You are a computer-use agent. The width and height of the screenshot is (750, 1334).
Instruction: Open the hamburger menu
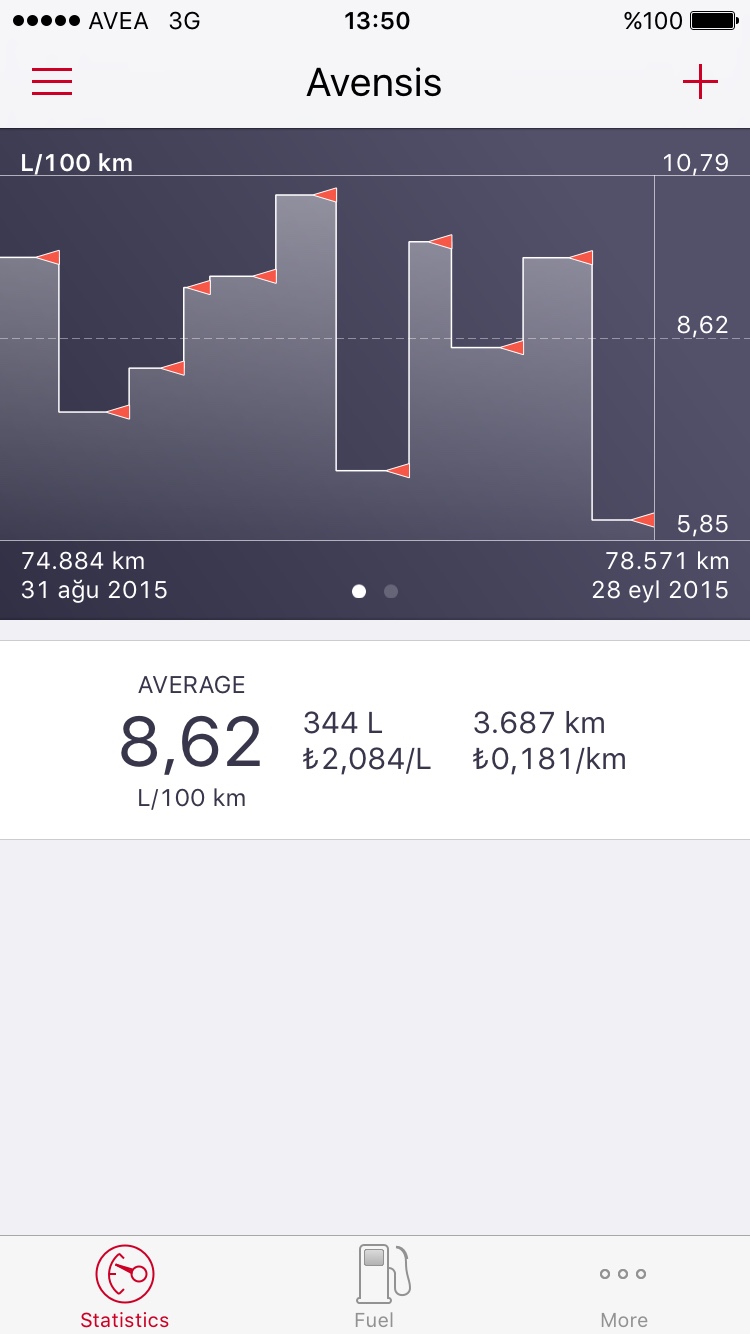coord(52,82)
